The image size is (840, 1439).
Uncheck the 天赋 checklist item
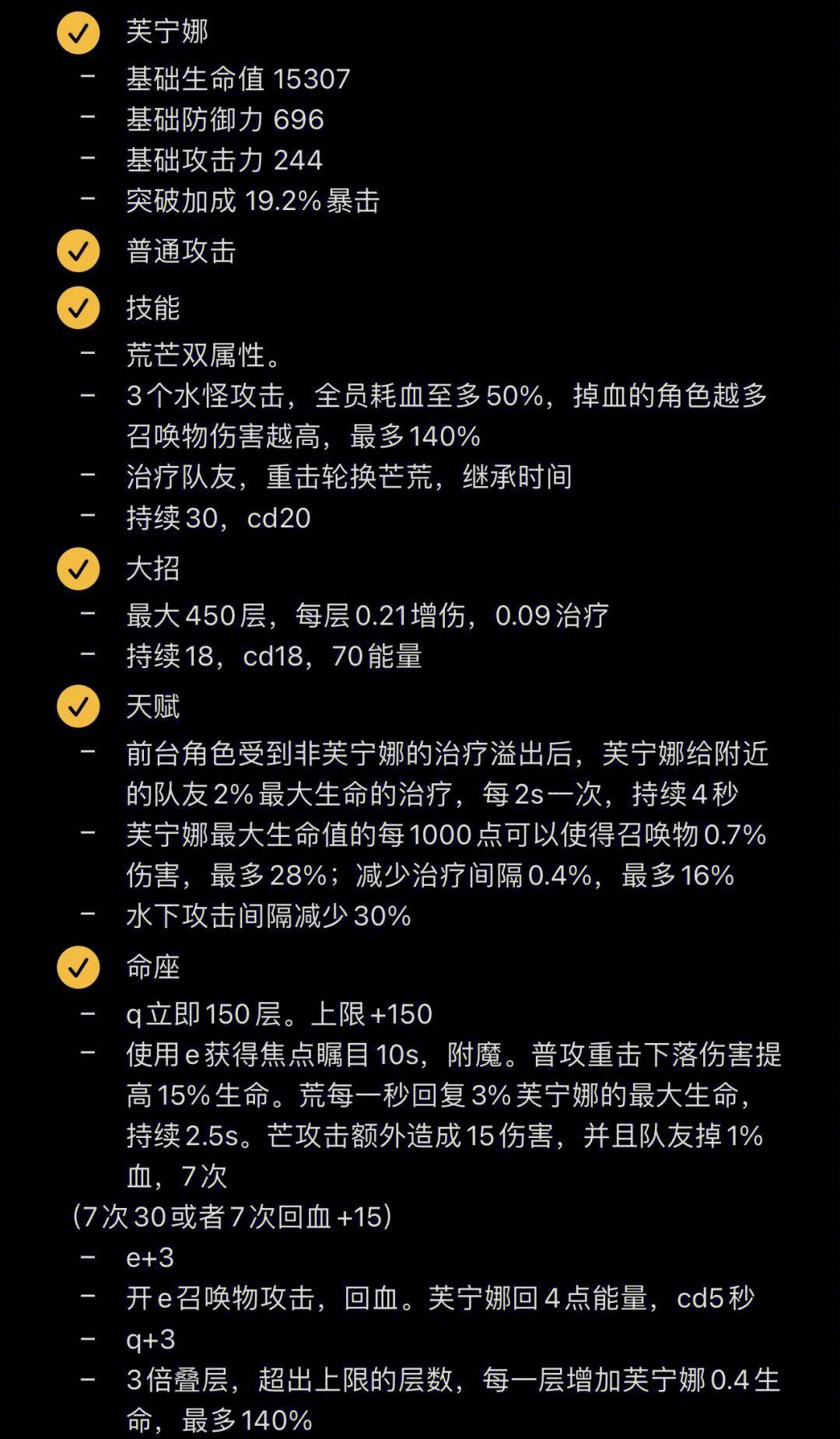(79, 706)
